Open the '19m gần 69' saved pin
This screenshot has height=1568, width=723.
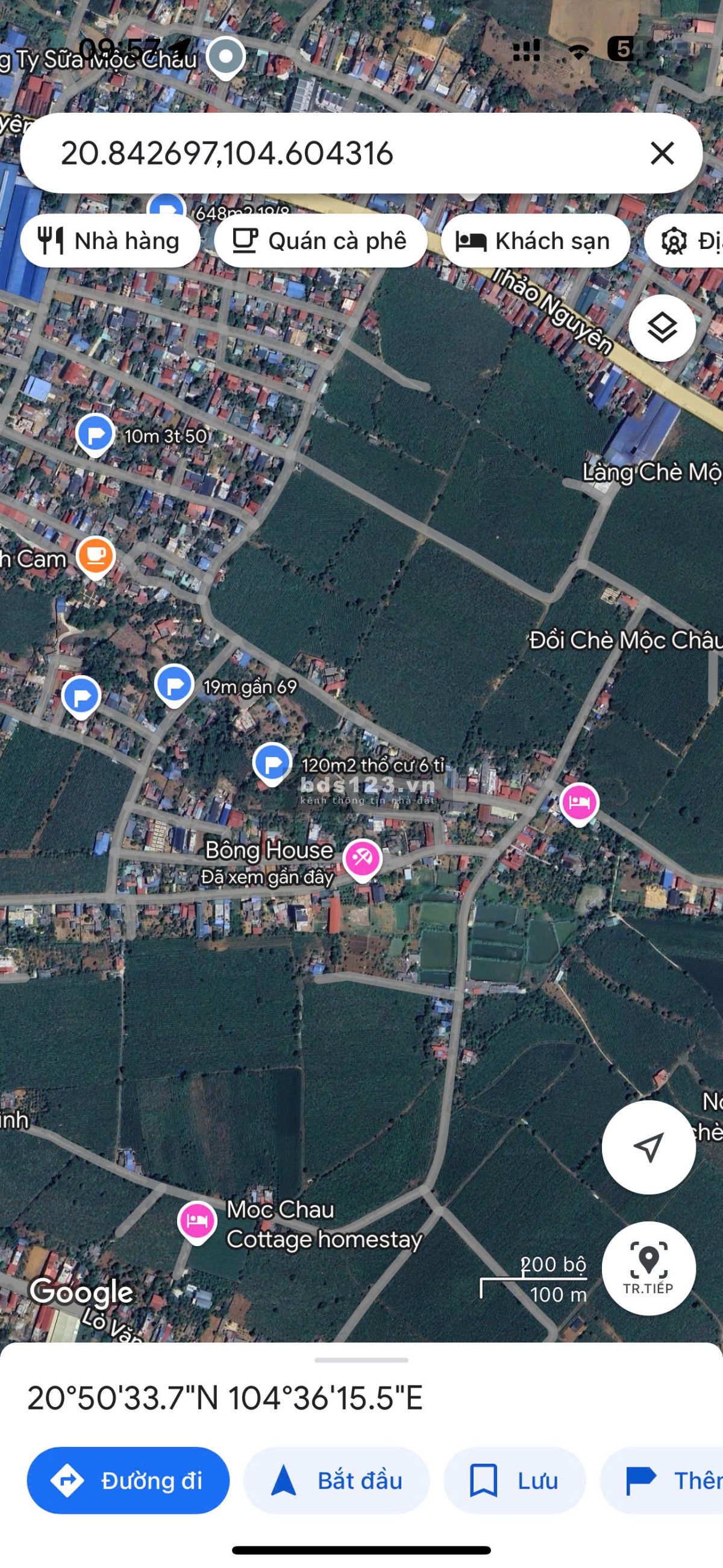pos(174,685)
